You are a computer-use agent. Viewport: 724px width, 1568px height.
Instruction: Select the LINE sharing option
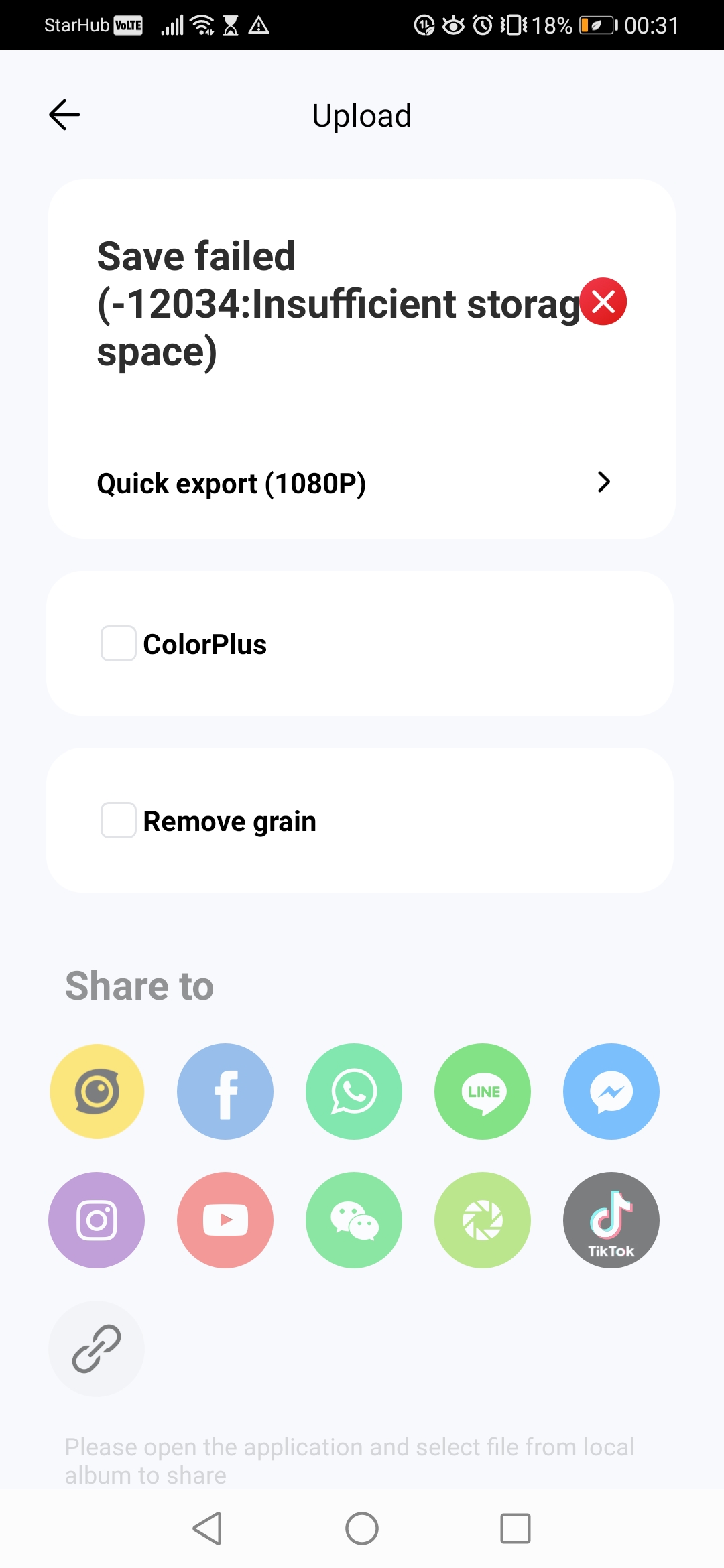(482, 1091)
